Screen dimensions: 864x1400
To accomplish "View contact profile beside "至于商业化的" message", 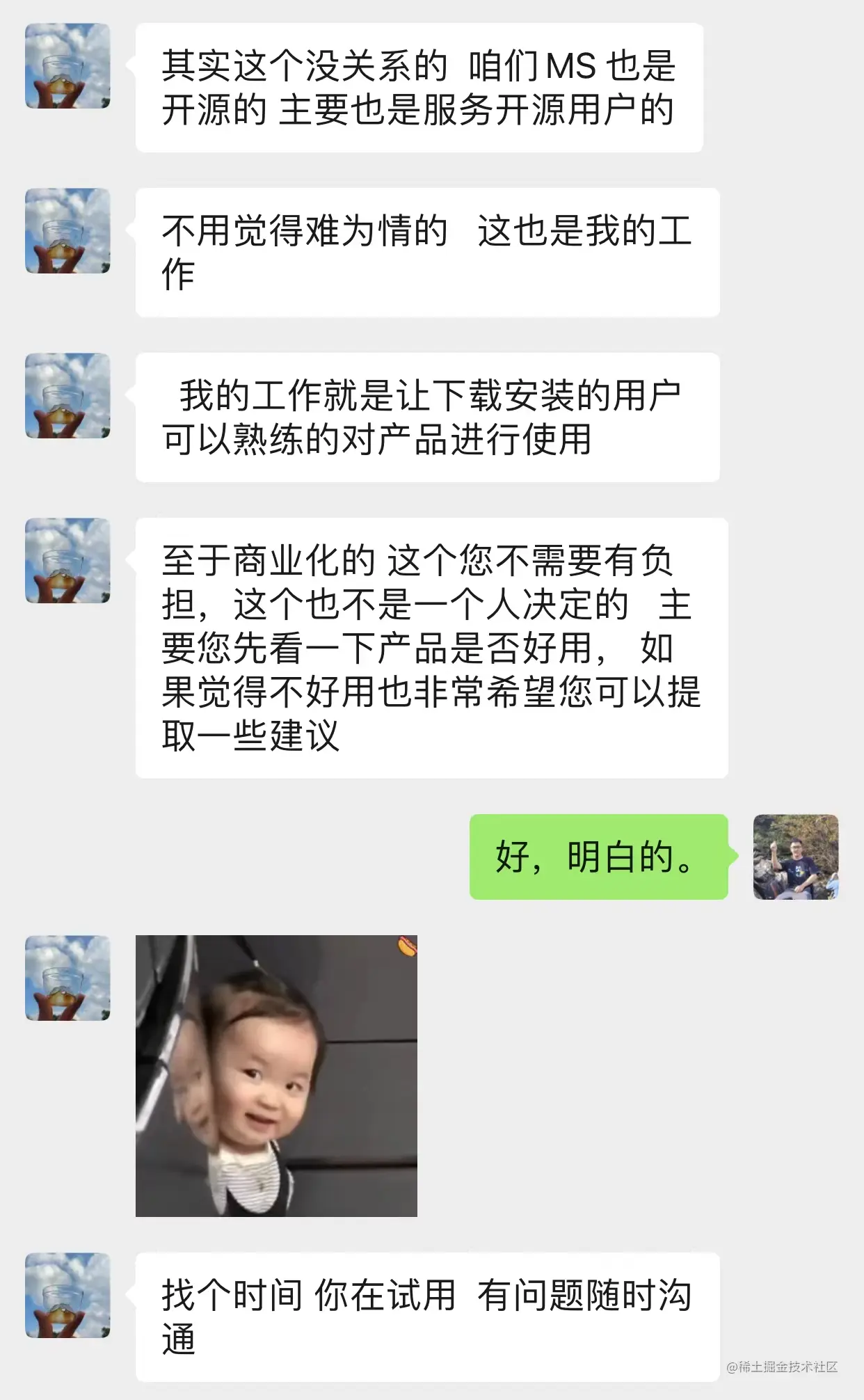I will click(x=67, y=561).
